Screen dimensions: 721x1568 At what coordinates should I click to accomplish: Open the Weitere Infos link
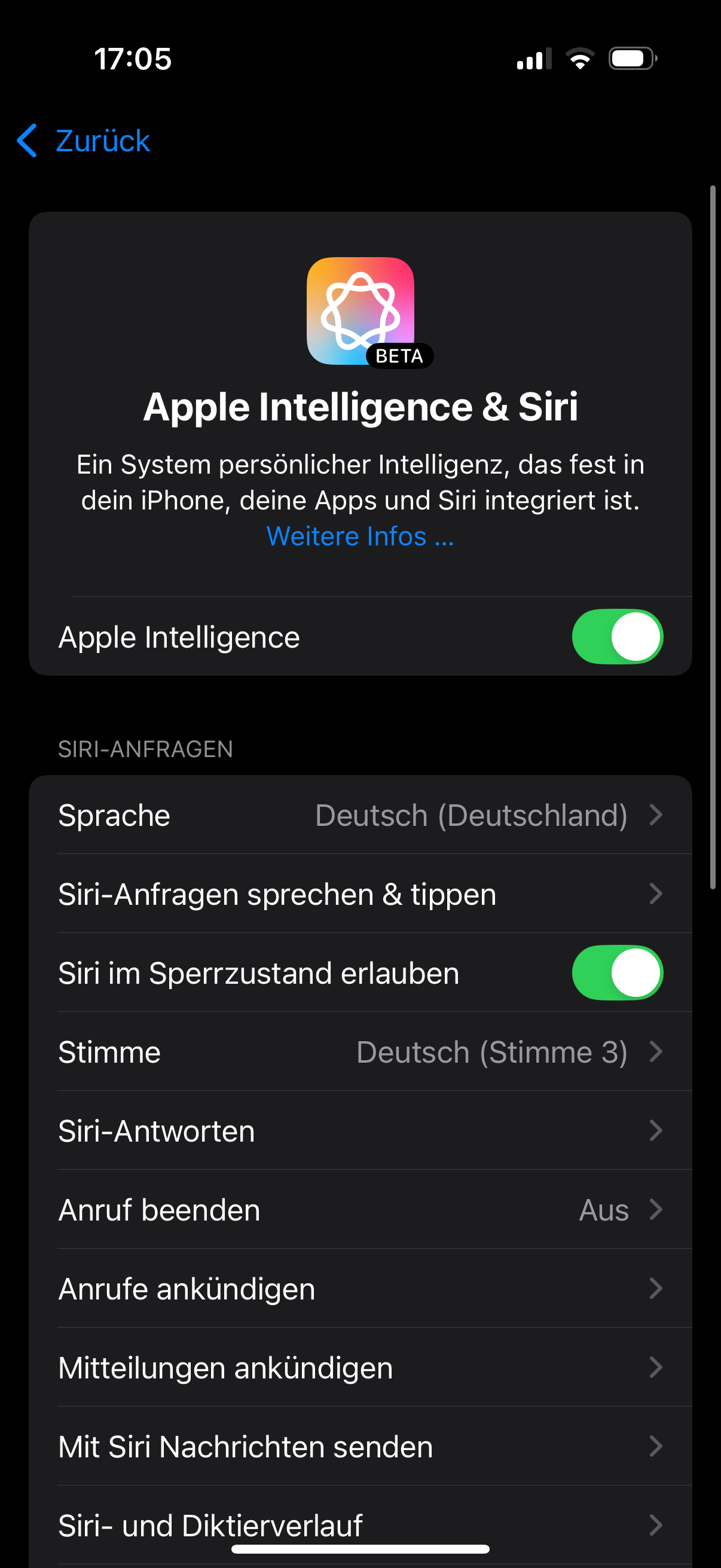click(x=359, y=536)
